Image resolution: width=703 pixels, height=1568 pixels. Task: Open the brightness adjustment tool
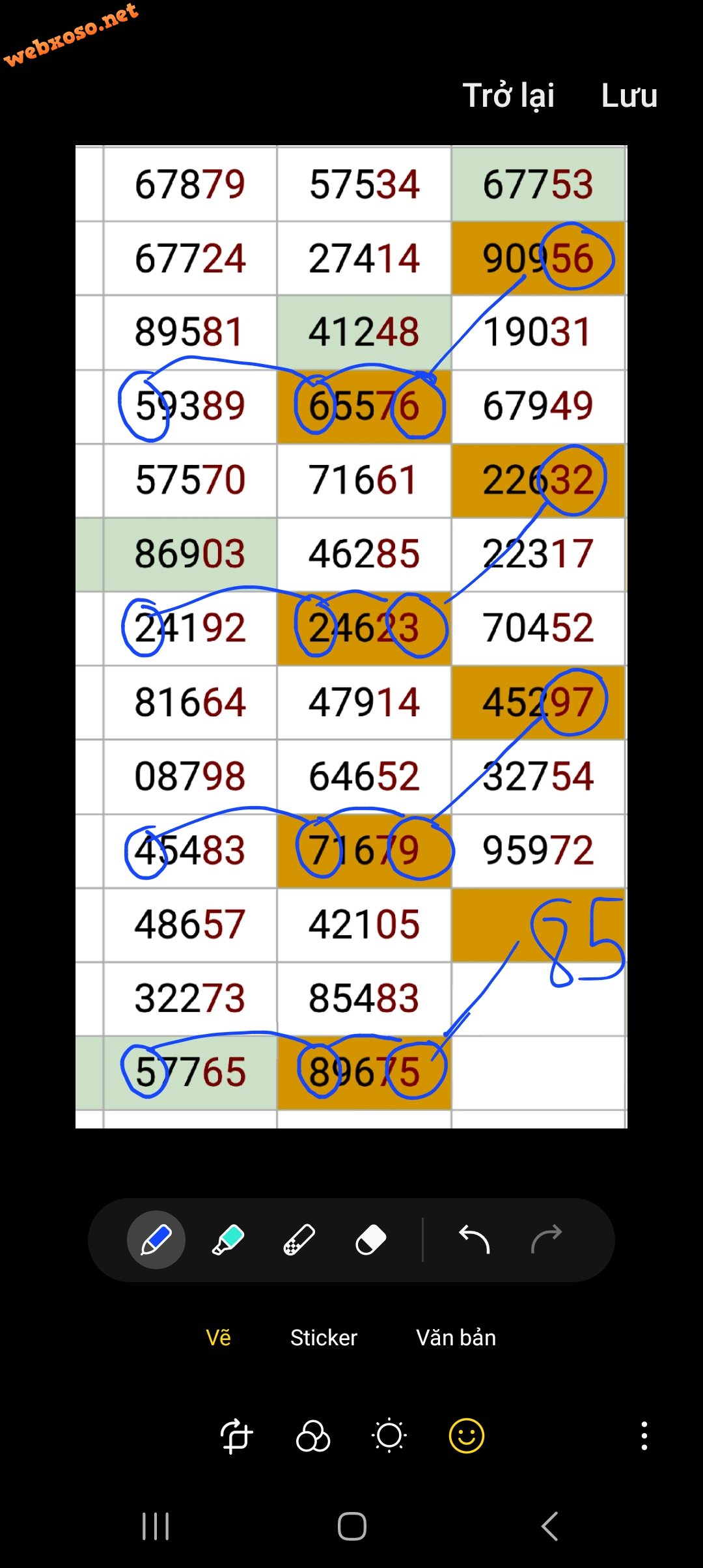[x=389, y=1436]
